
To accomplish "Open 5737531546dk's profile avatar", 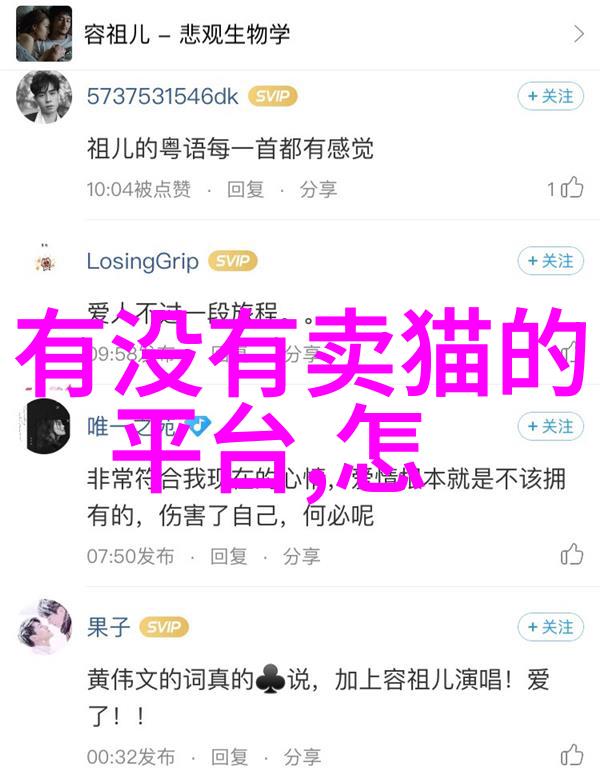I will click(x=44, y=96).
